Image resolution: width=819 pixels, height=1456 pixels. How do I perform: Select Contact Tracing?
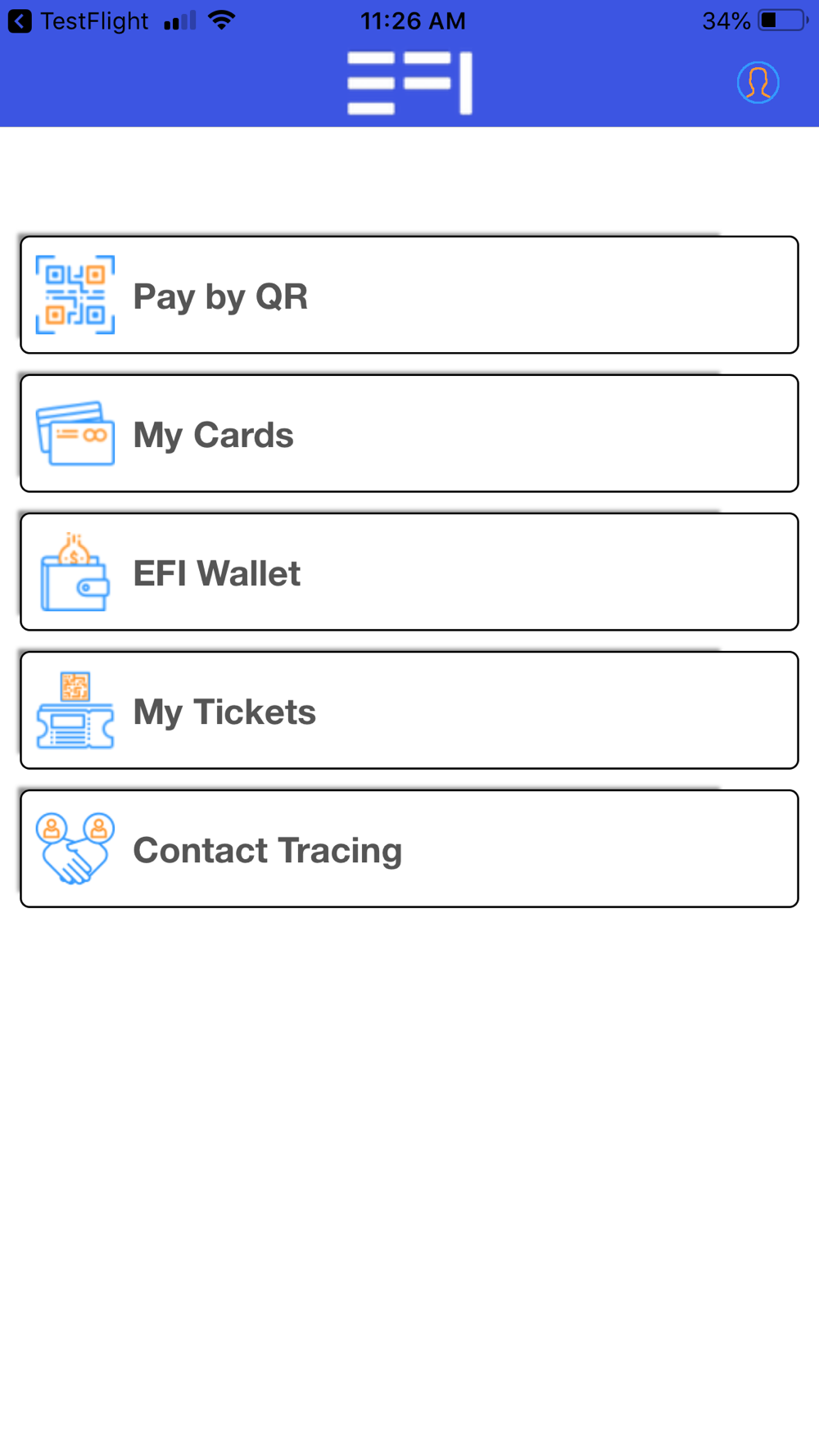[409, 848]
